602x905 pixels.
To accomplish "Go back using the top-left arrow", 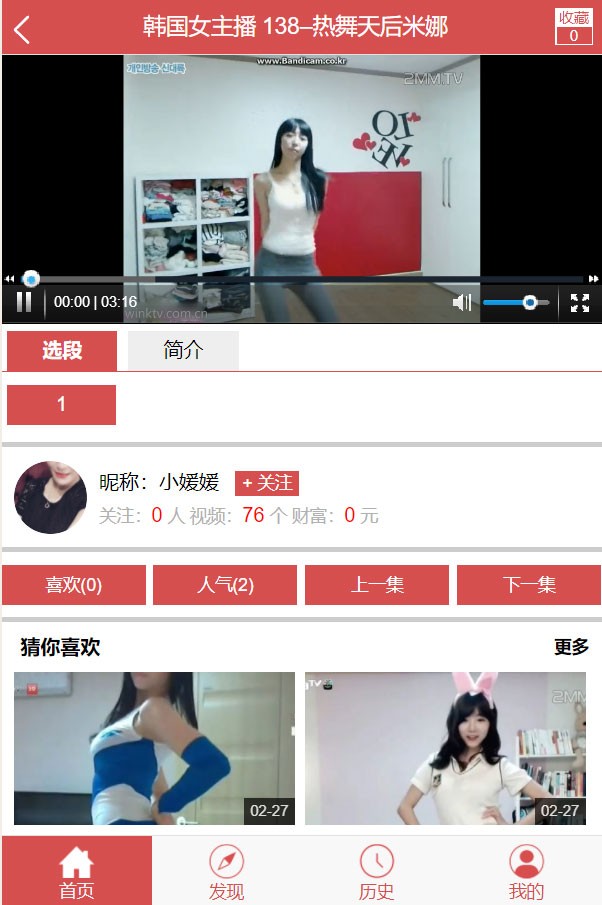I will point(22,29).
